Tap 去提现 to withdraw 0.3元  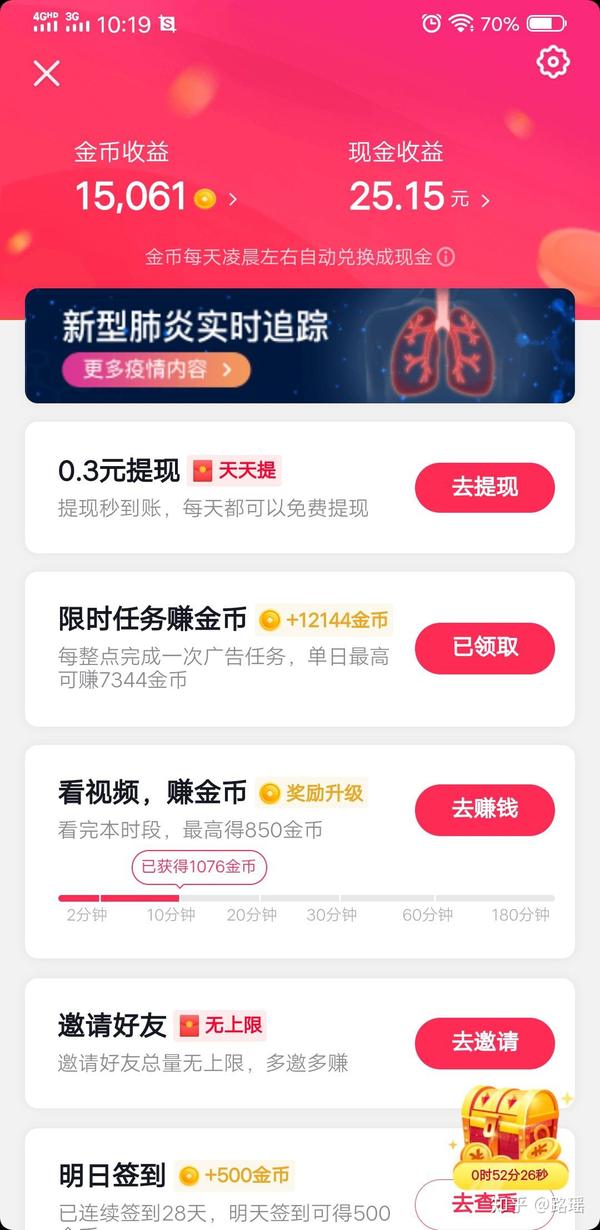484,488
